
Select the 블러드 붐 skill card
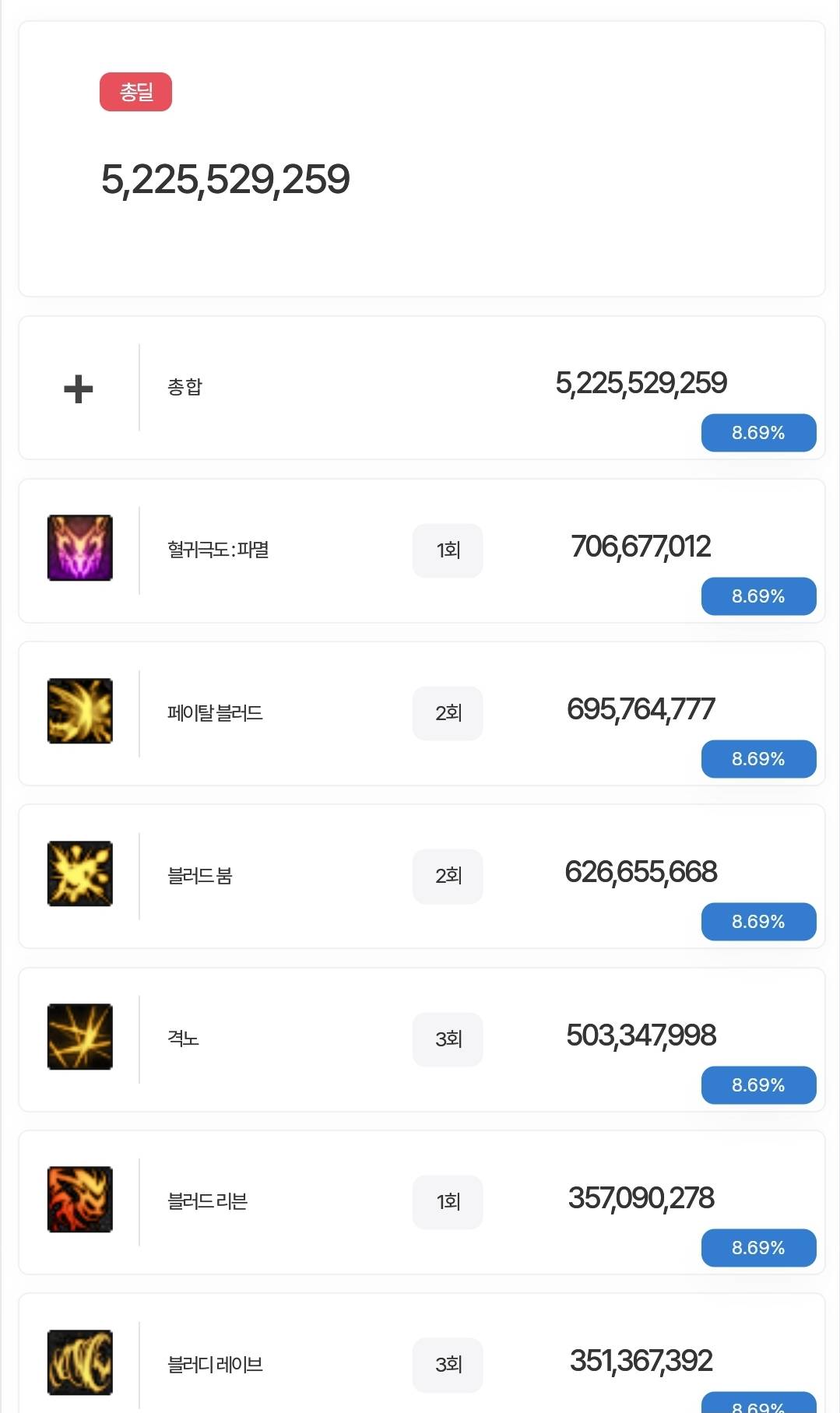[421, 876]
